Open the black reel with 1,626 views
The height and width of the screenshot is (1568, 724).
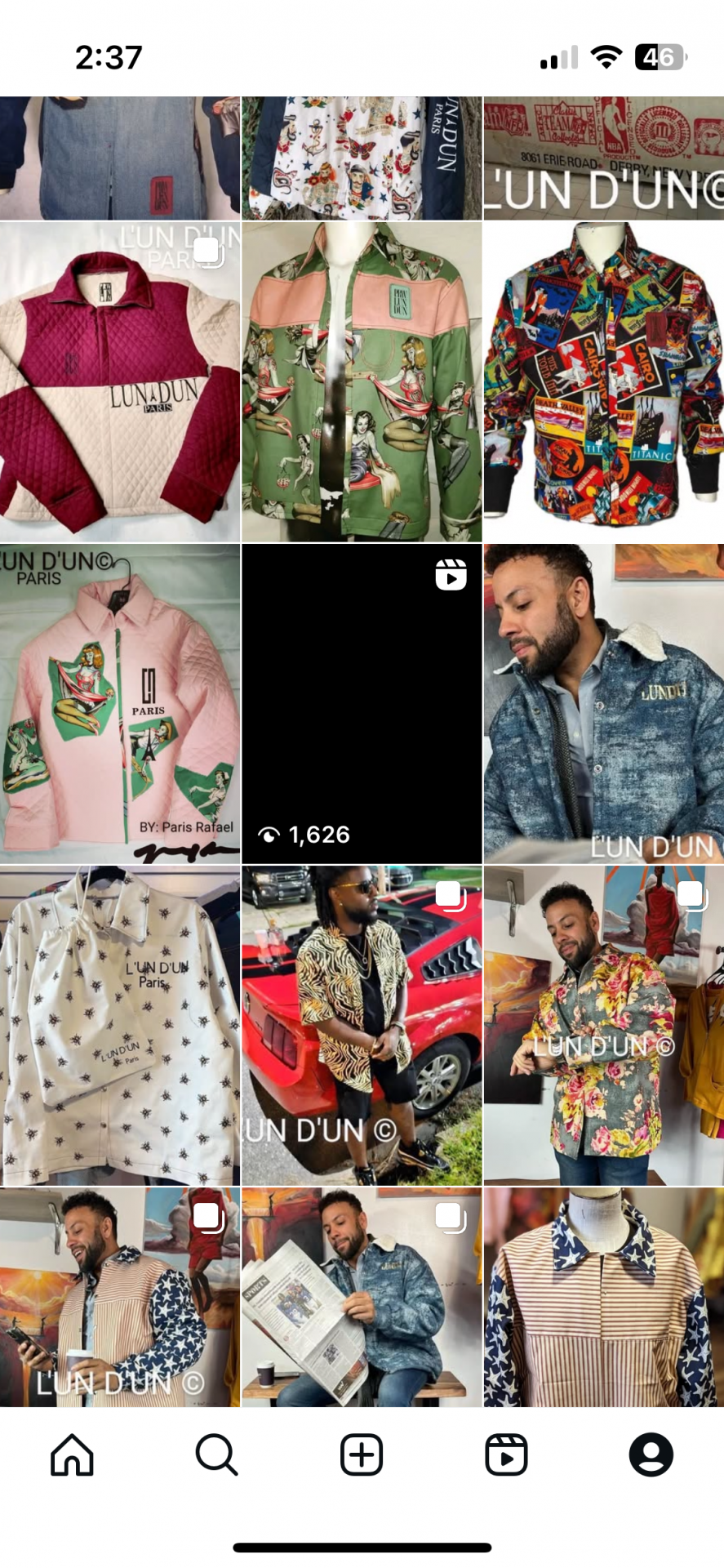pos(362,703)
